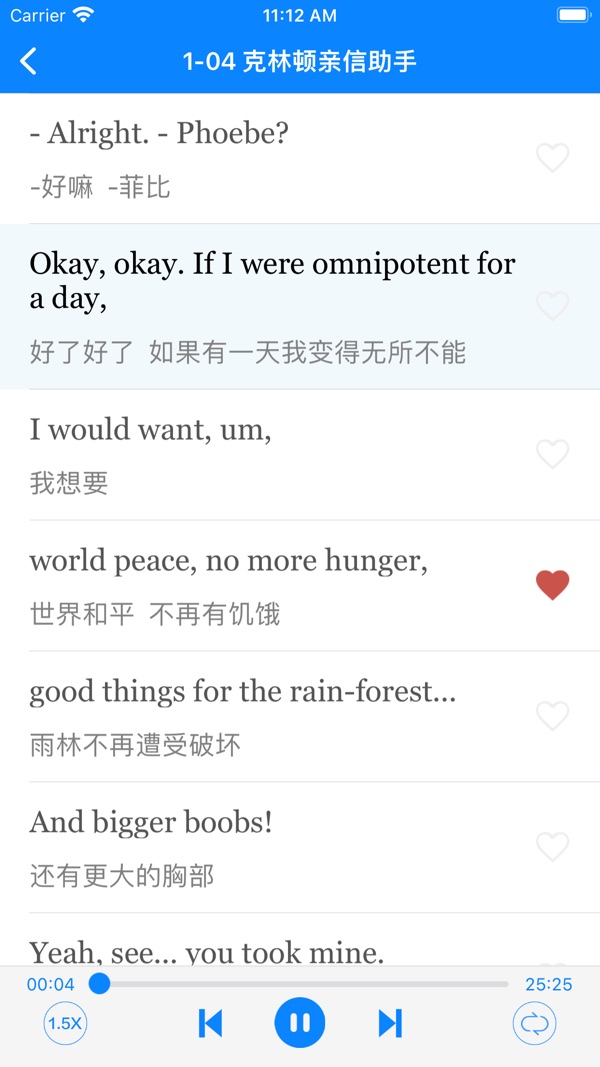This screenshot has width=600, height=1067.
Task: Tap the audio progress slider track
Action: (300, 984)
